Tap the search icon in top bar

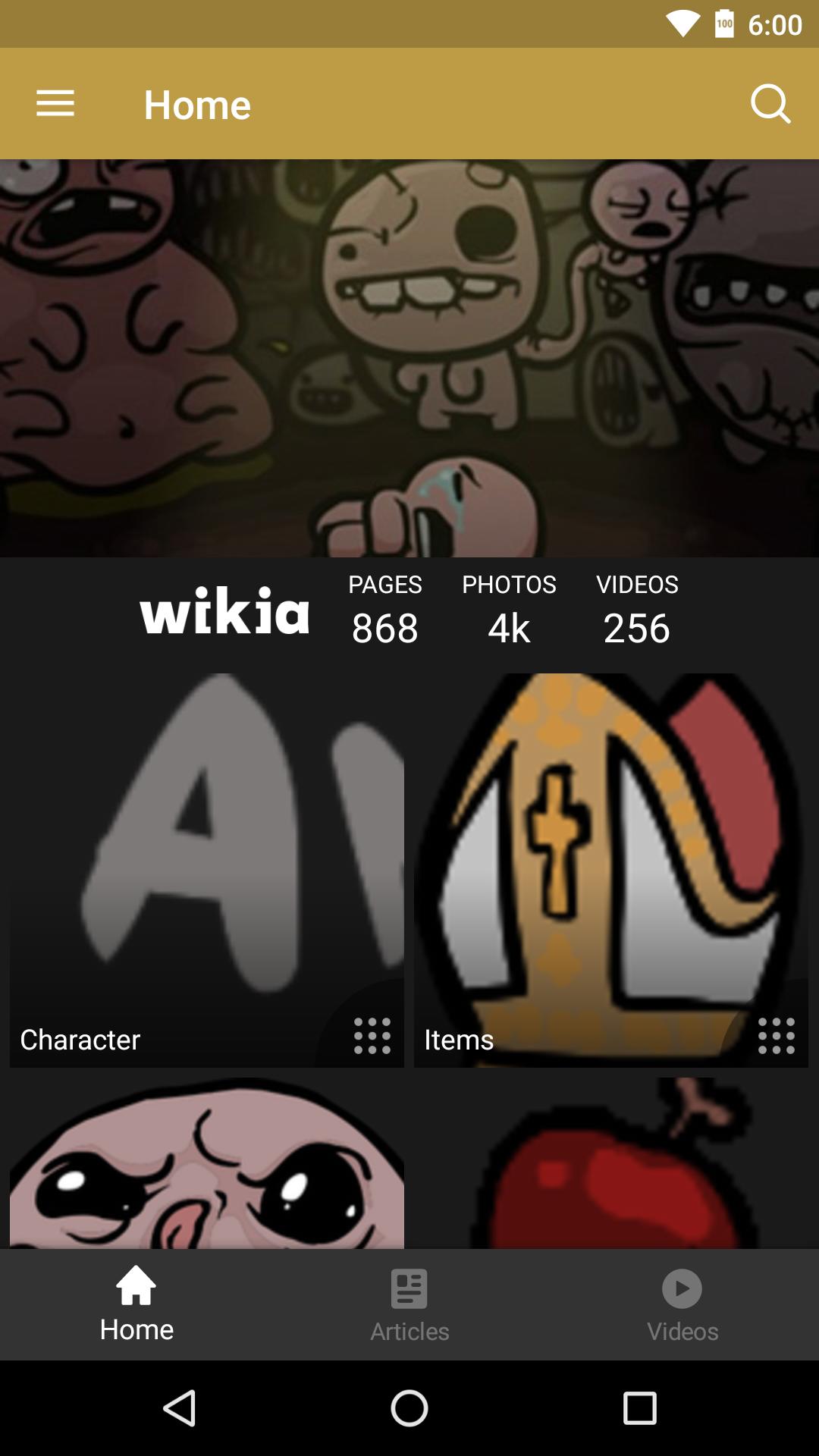(x=770, y=103)
